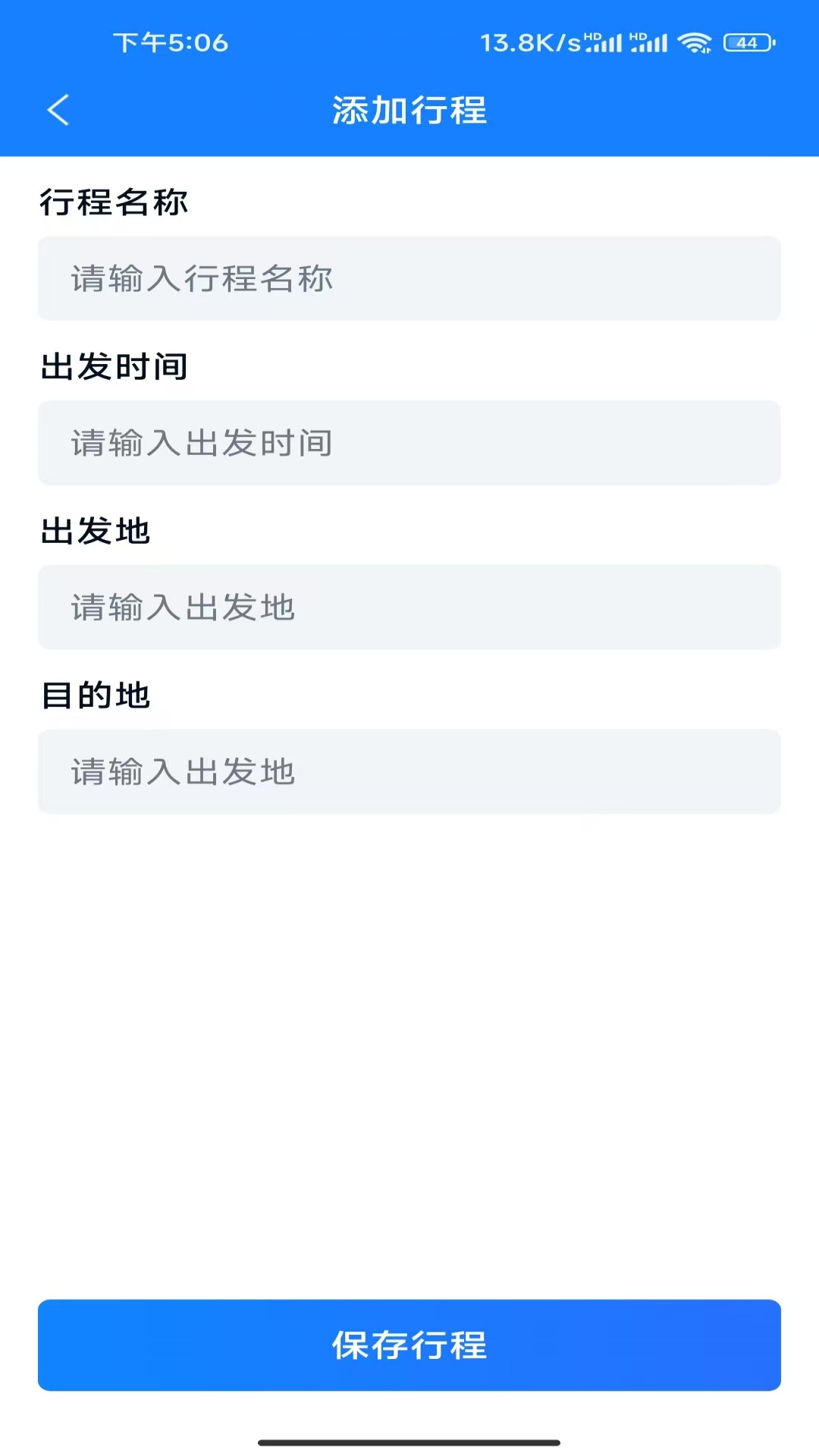This screenshot has width=819, height=1456.
Task: Tap the 行程名称 field label
Action: point(115,201)
